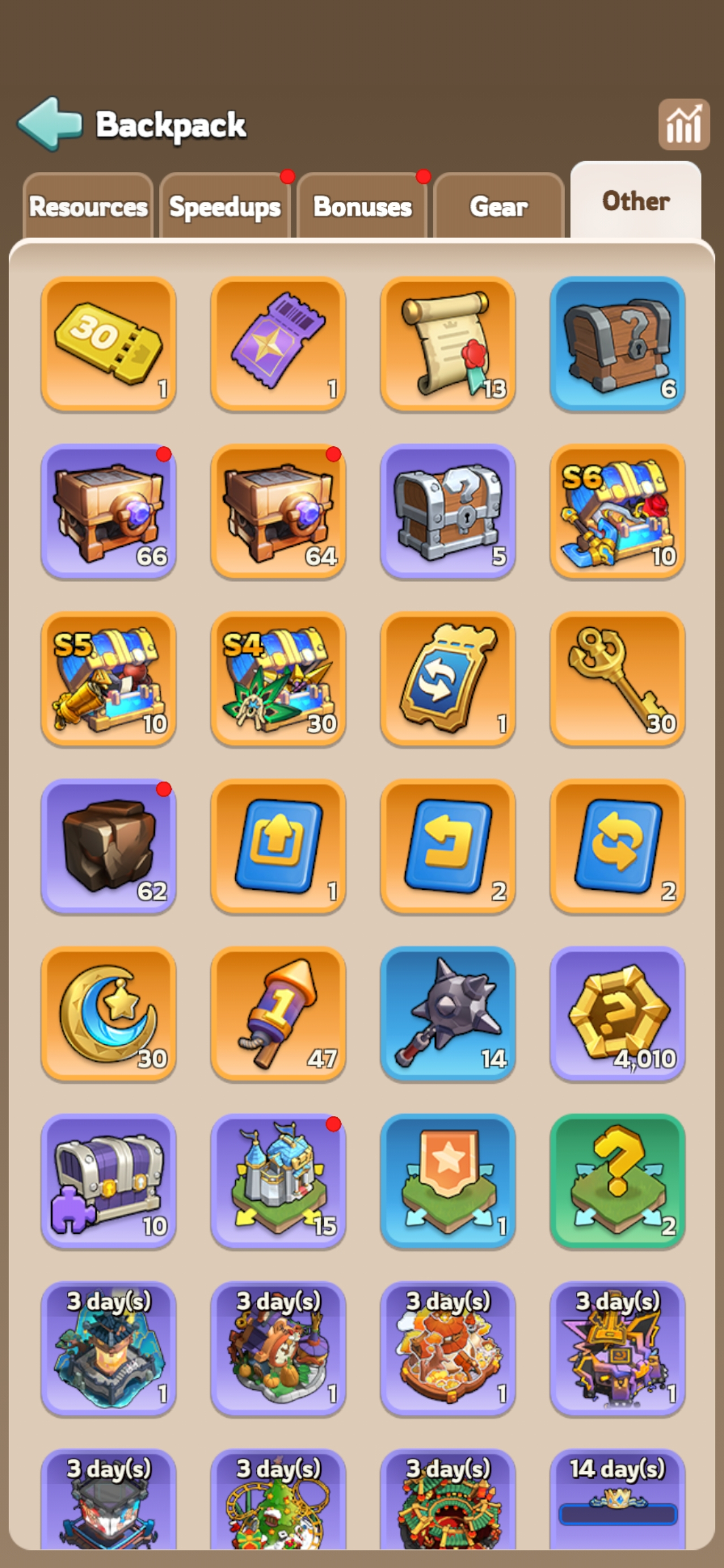This screenshot has width=724, height=1568.
Task: Open the statistics chart icon
Action: tap(684, 124)
